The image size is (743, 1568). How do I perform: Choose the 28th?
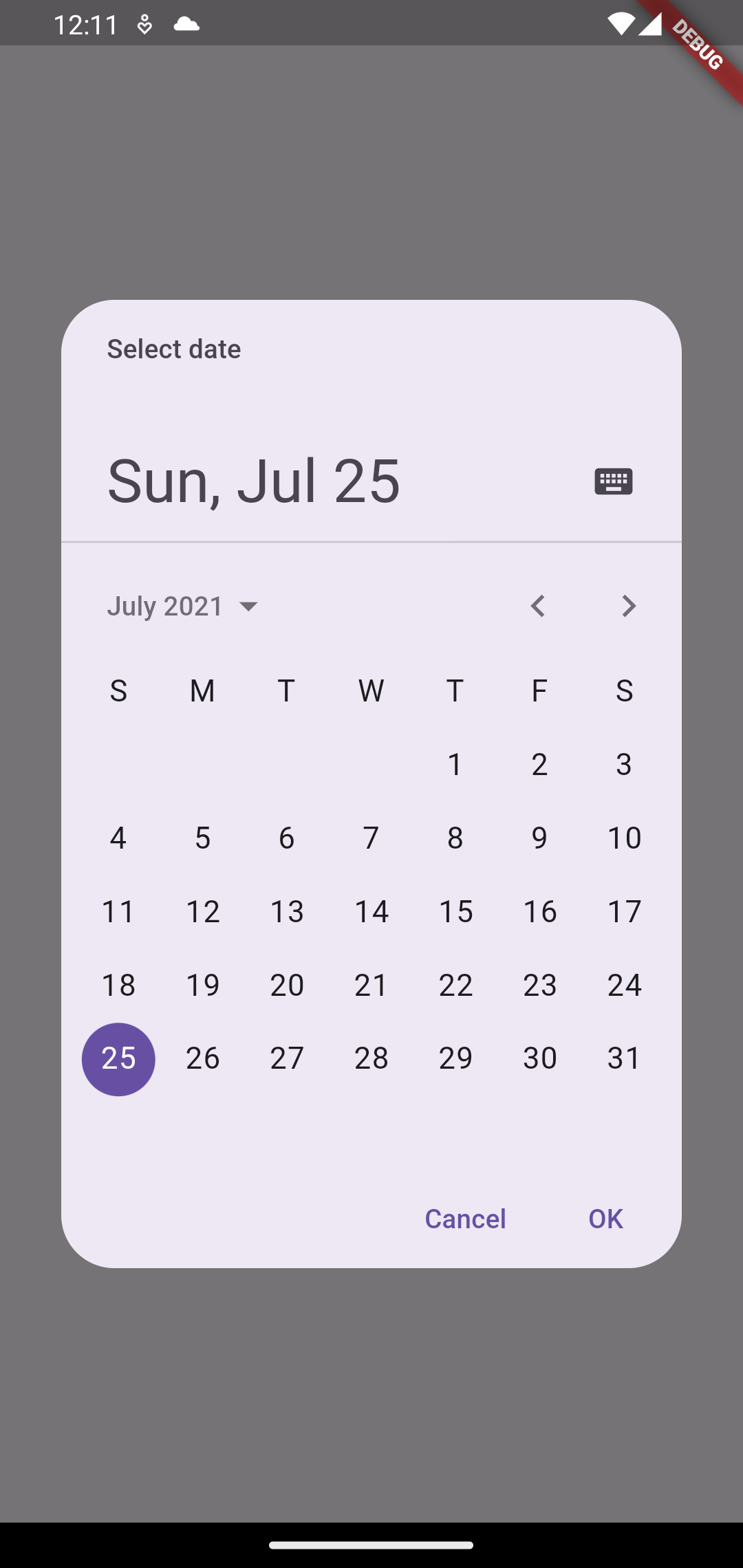[x=371, y=1059]
